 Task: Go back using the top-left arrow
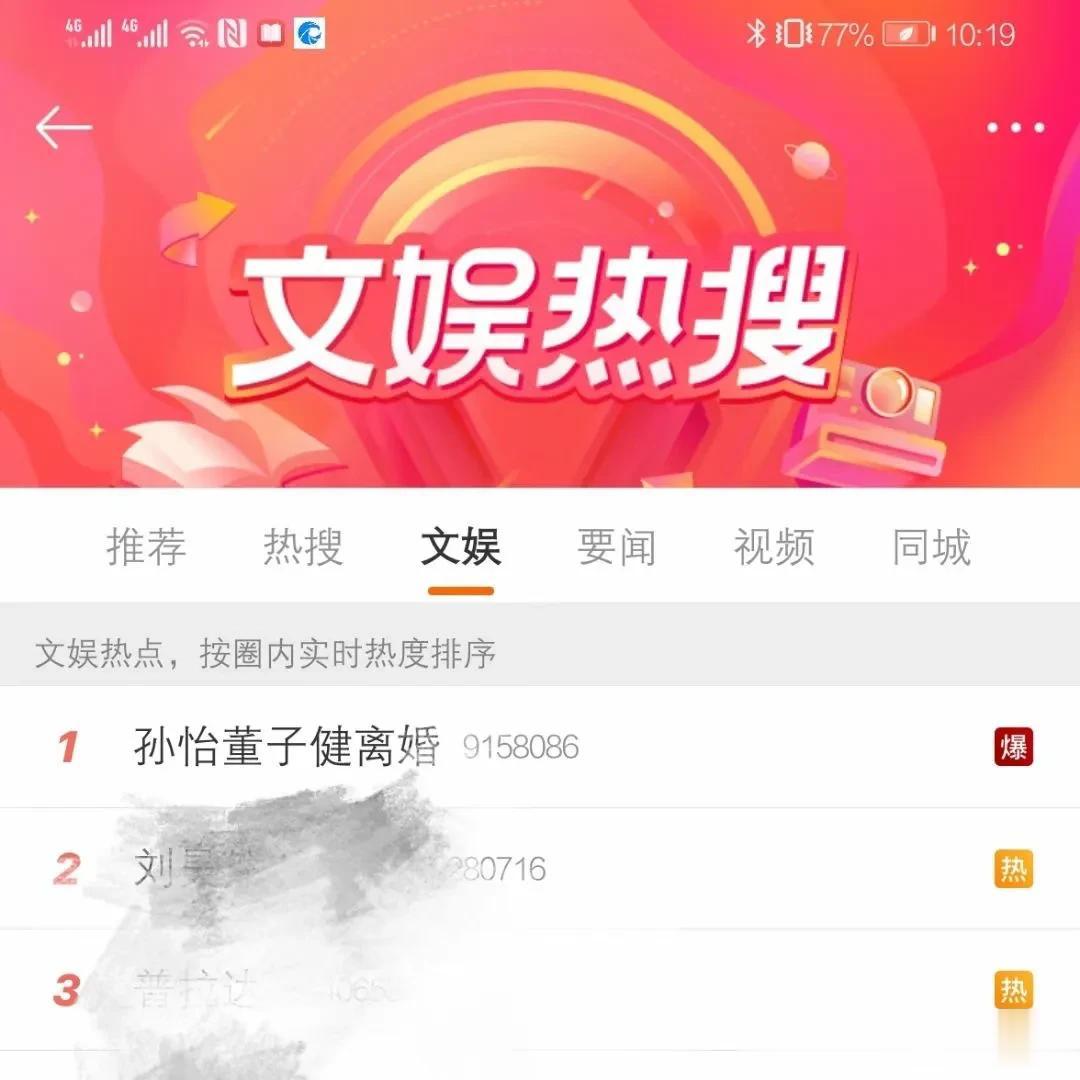pos(63,128)
